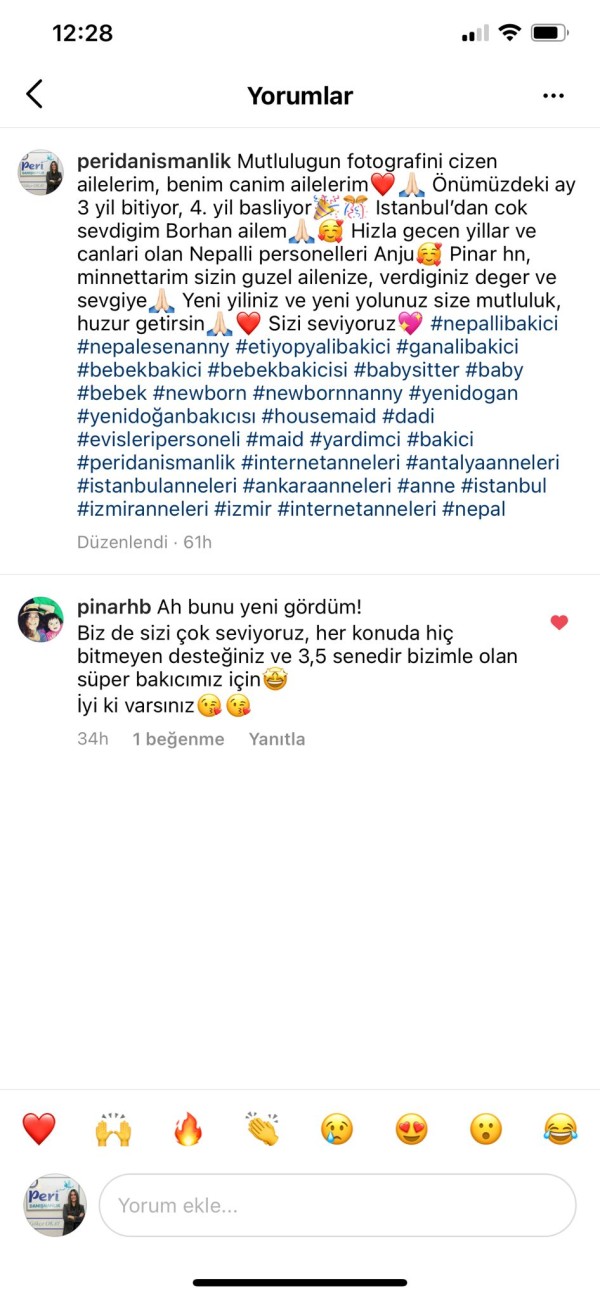Focus the Yorum ekle comment field
600x1298 pixels.
coord(337,1205)
